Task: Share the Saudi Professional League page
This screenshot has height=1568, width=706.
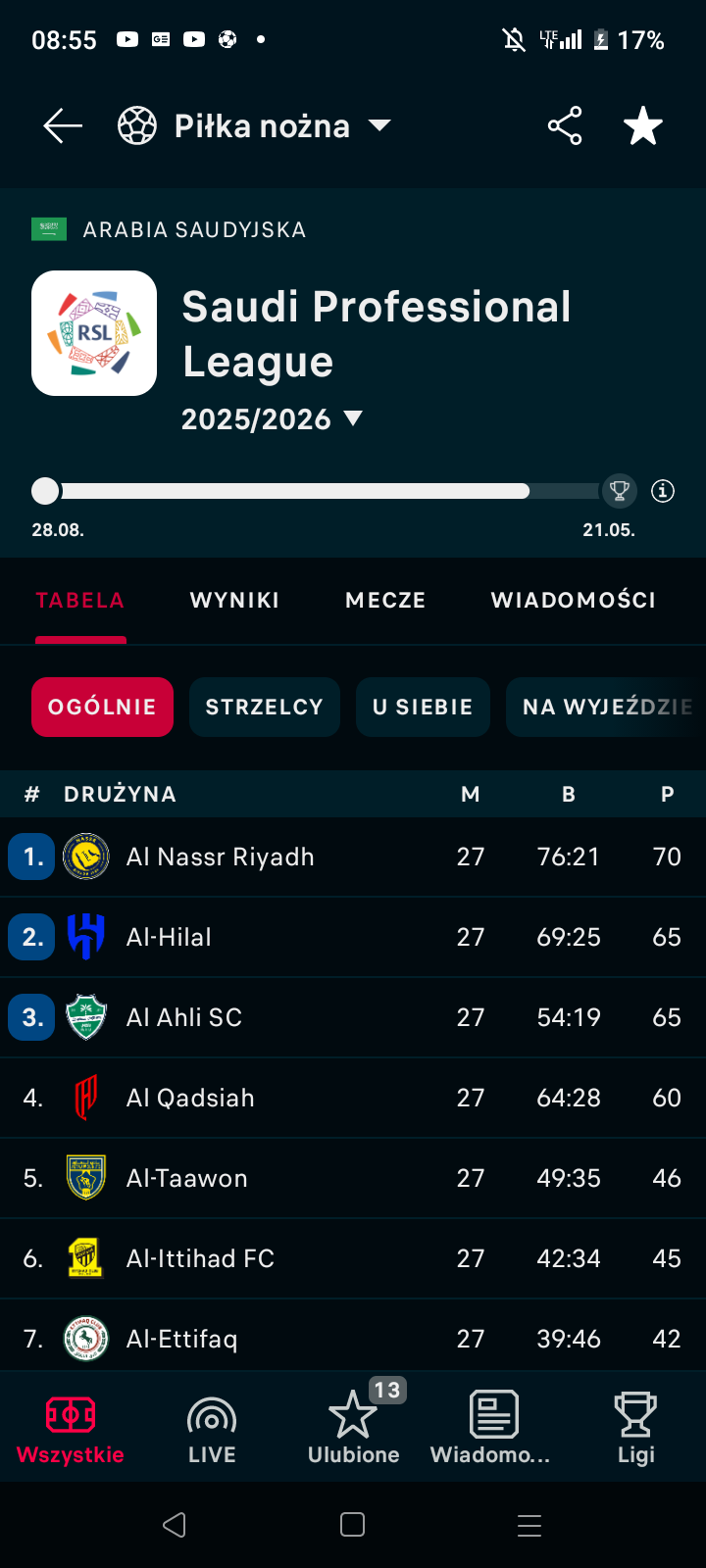Action: [x=565, y=126]
